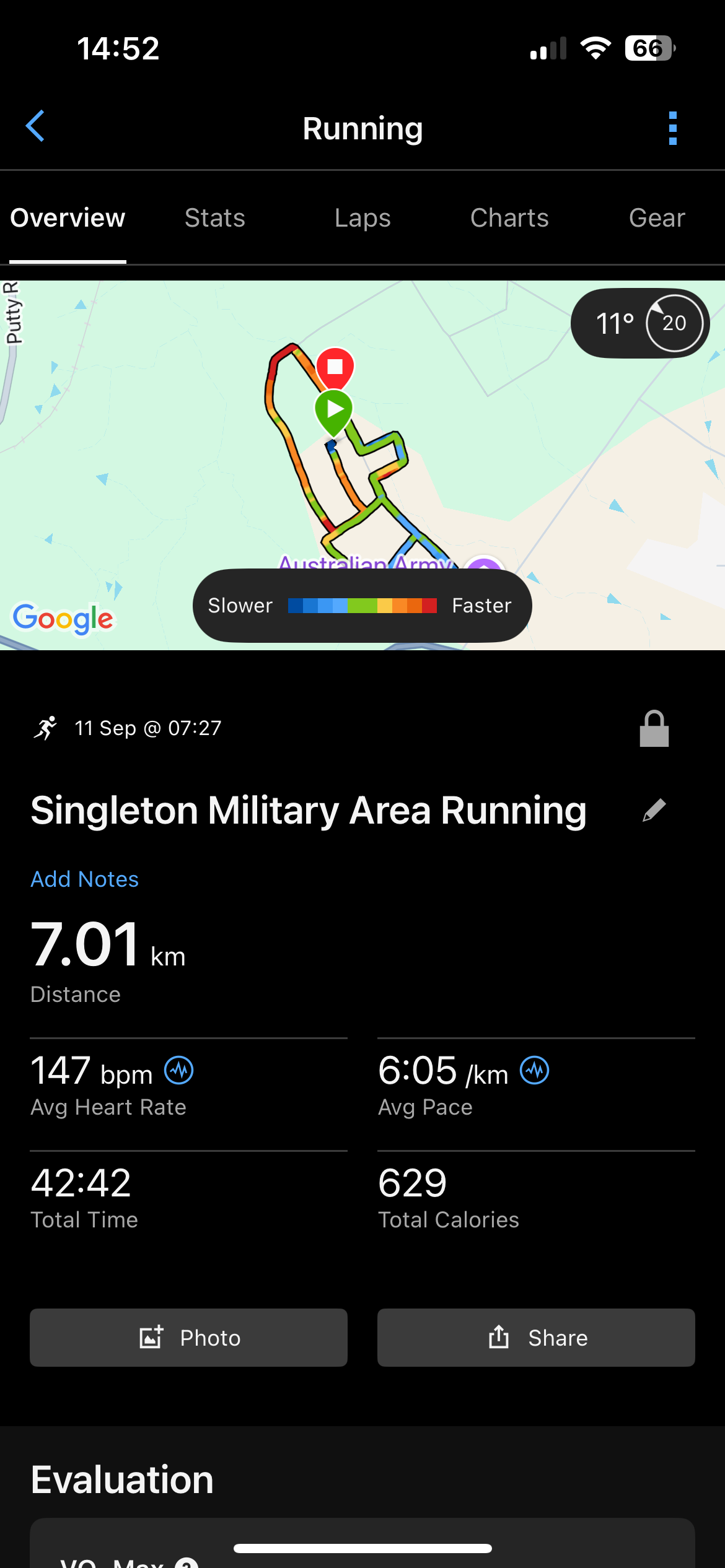
Task: Add a photo to this activity
Action: (x=188, y=1338)
